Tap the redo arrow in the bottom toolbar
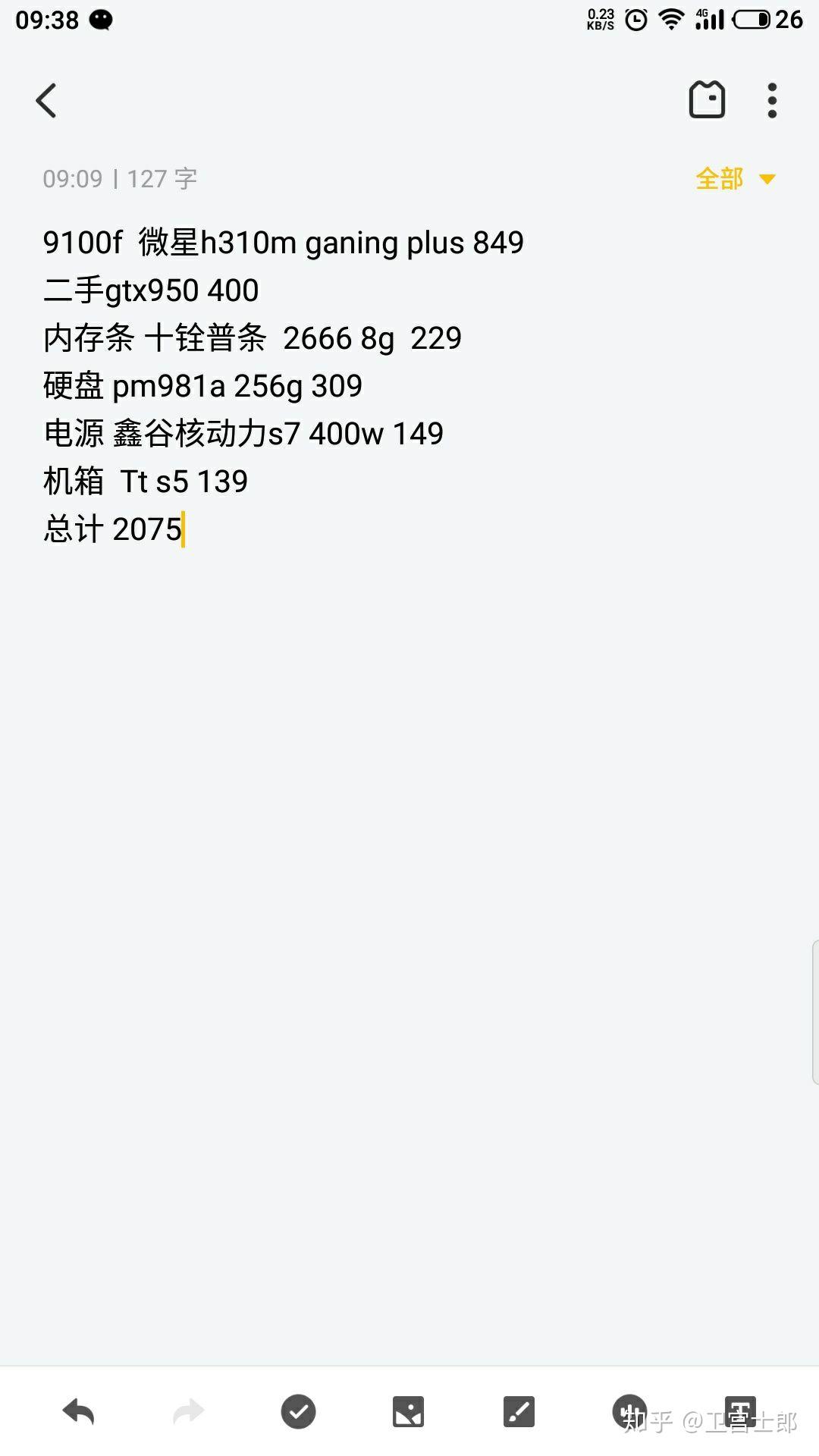 click(x=188, y=1412)
